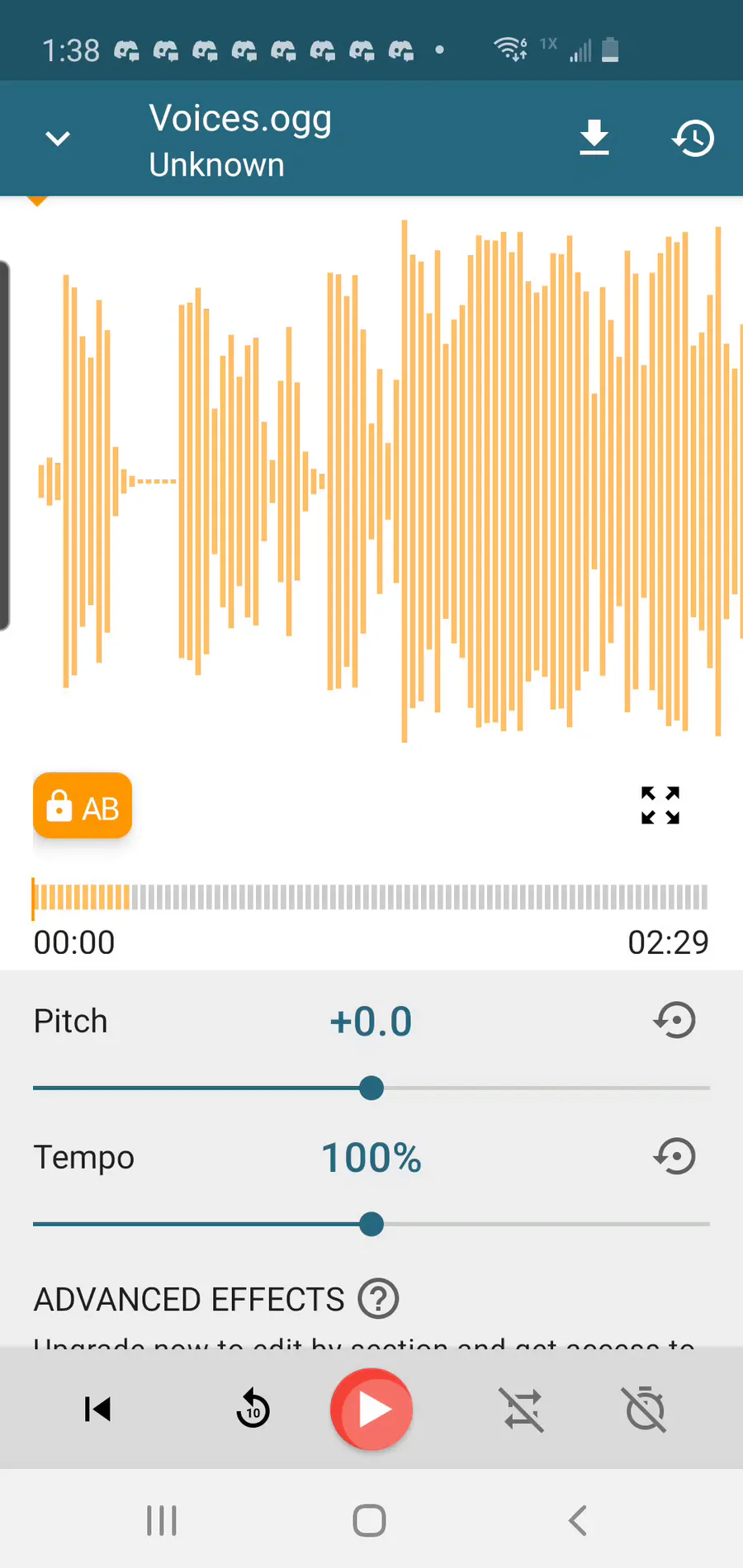Skip to the start of track
Viewport: 743px width, 1568px height.
pyautogui.click(x=97, y=1409)
